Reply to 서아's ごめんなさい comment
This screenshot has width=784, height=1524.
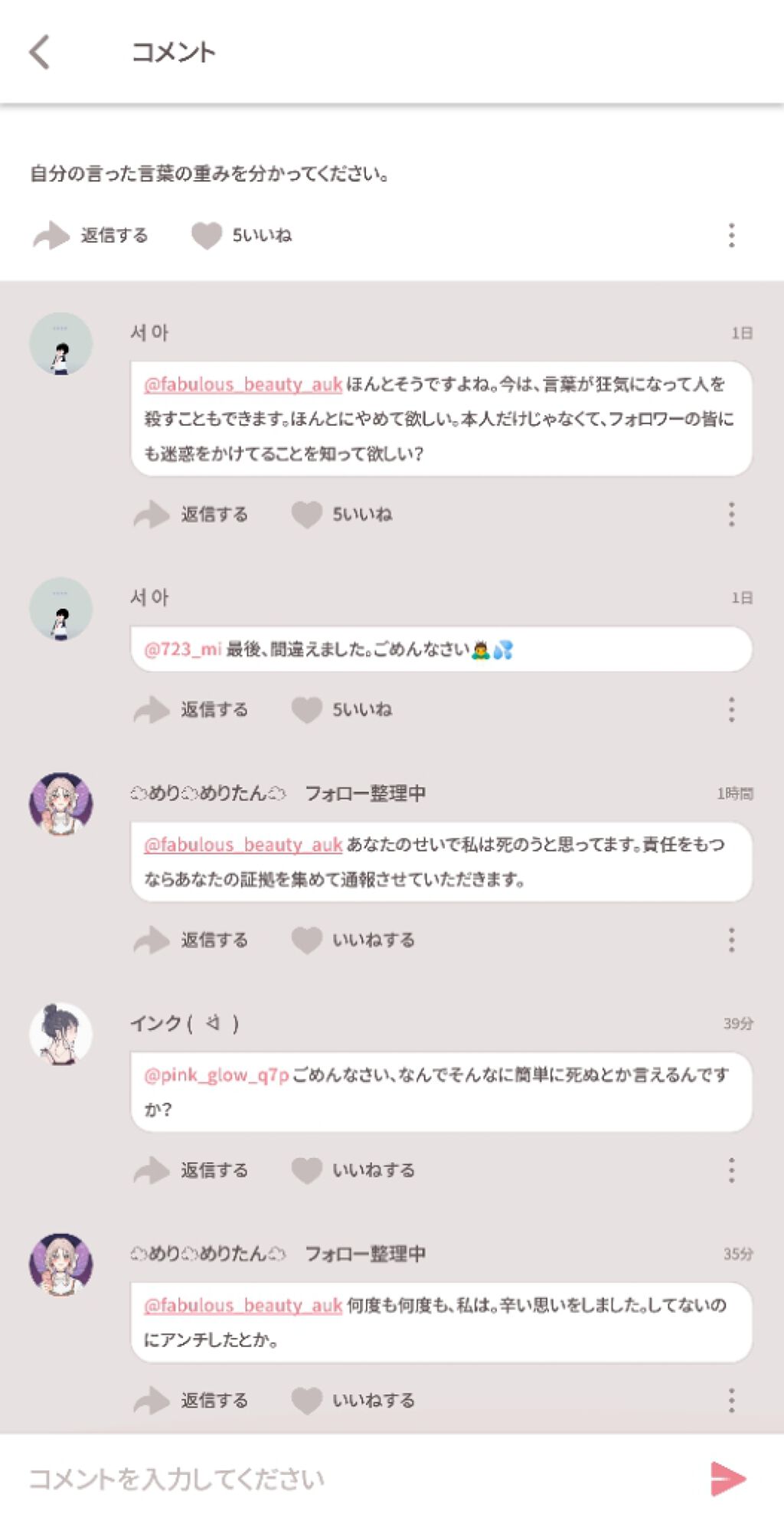(191, 709)
